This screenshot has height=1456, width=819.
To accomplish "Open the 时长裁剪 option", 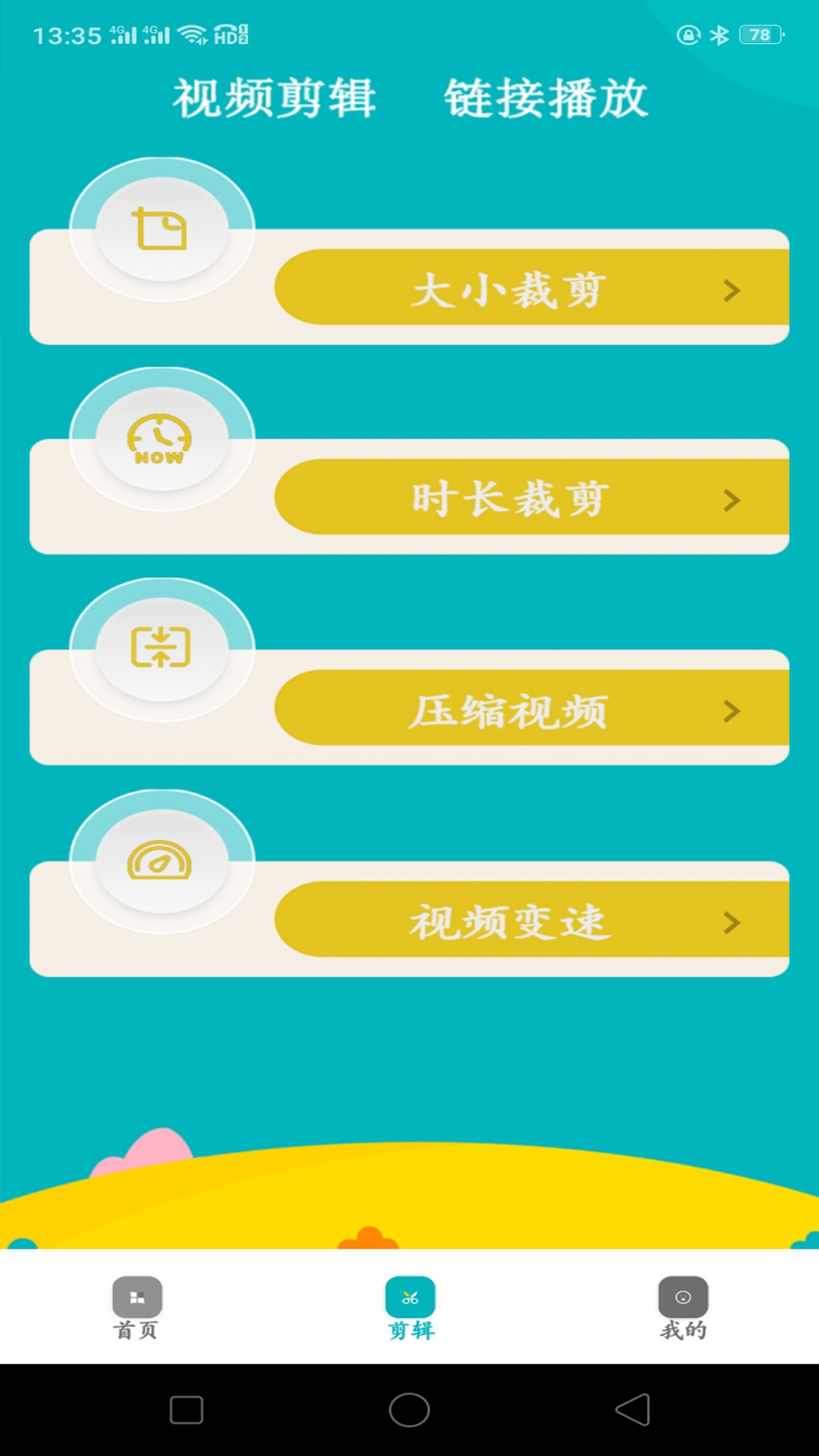I will pos(532,497).
